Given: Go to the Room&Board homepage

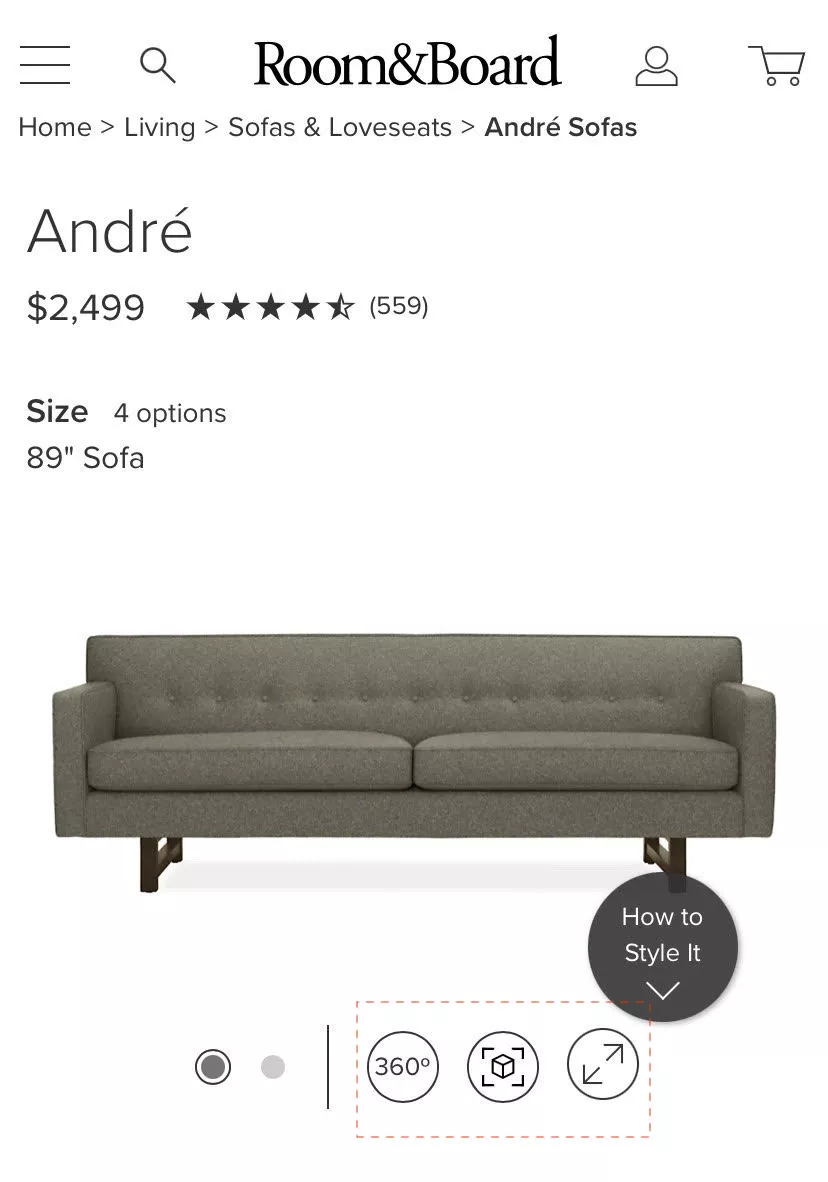Looking at the screenshot, I should click(x=407, y=63).
